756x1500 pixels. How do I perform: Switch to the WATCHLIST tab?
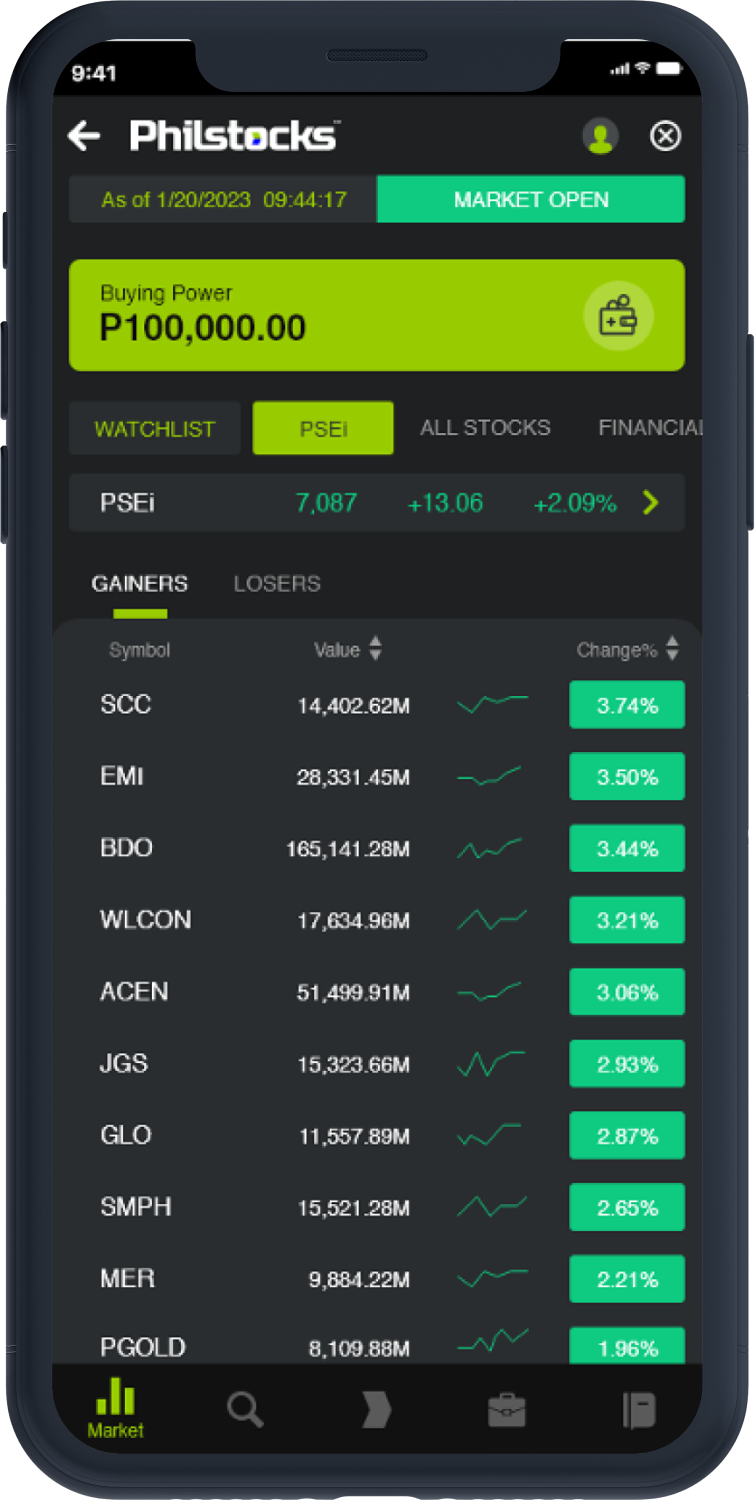[154, 428]
